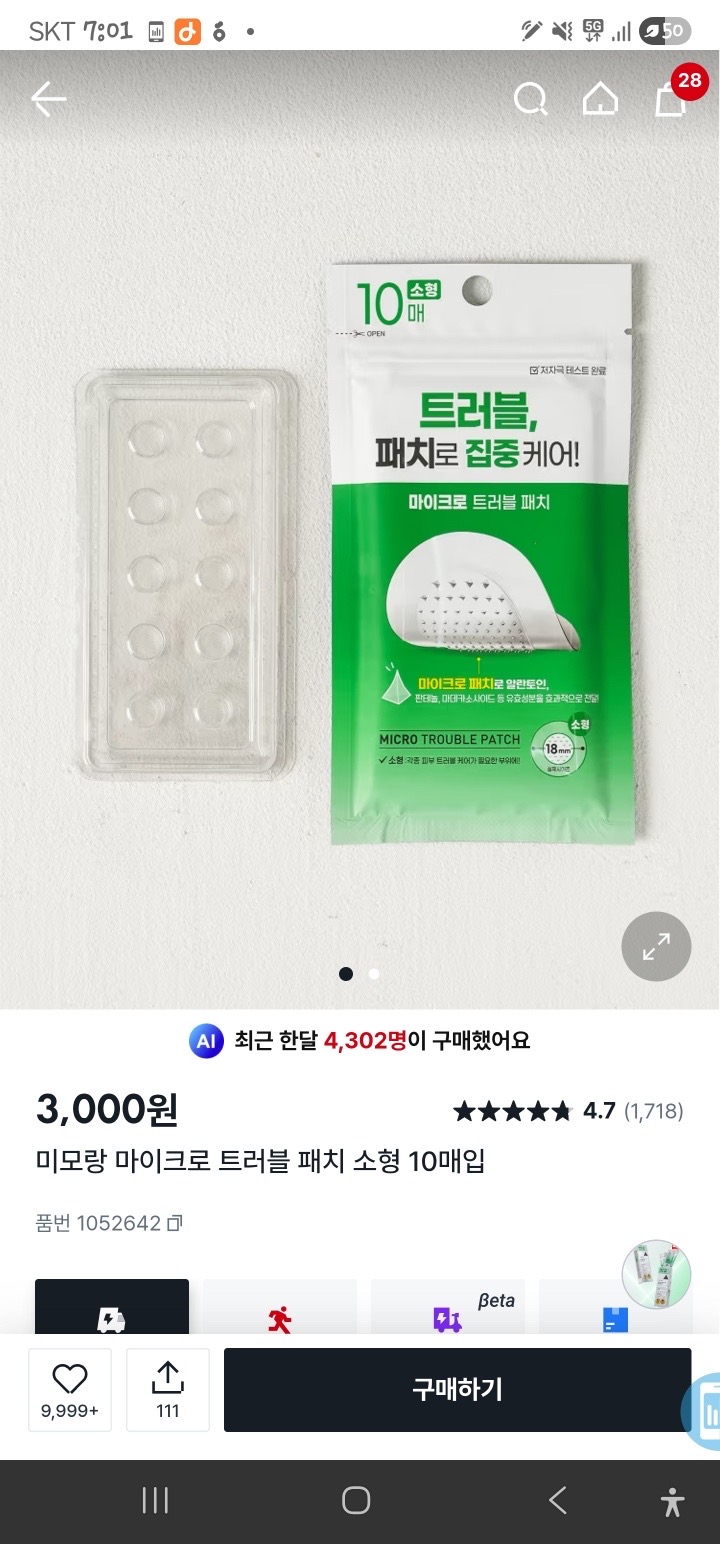Copy the product number 1052642
This screenshot has width=720, height=1544.
(175, 1223)
